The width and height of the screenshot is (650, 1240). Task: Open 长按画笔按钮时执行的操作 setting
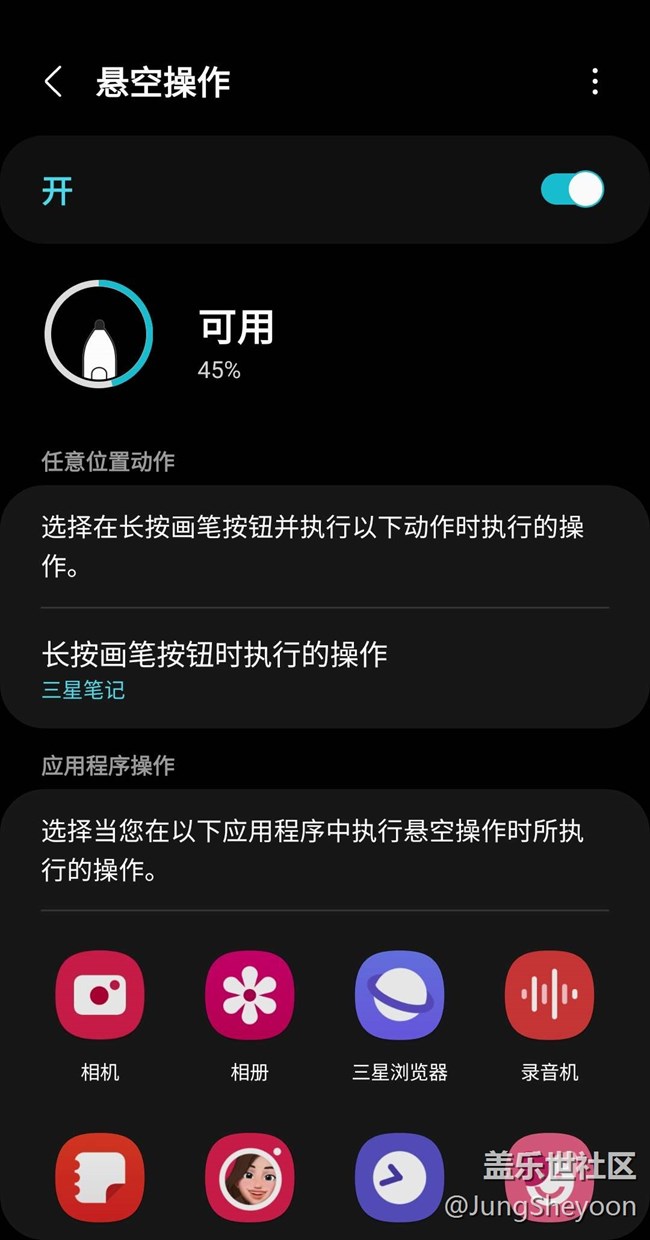(325, 668)
